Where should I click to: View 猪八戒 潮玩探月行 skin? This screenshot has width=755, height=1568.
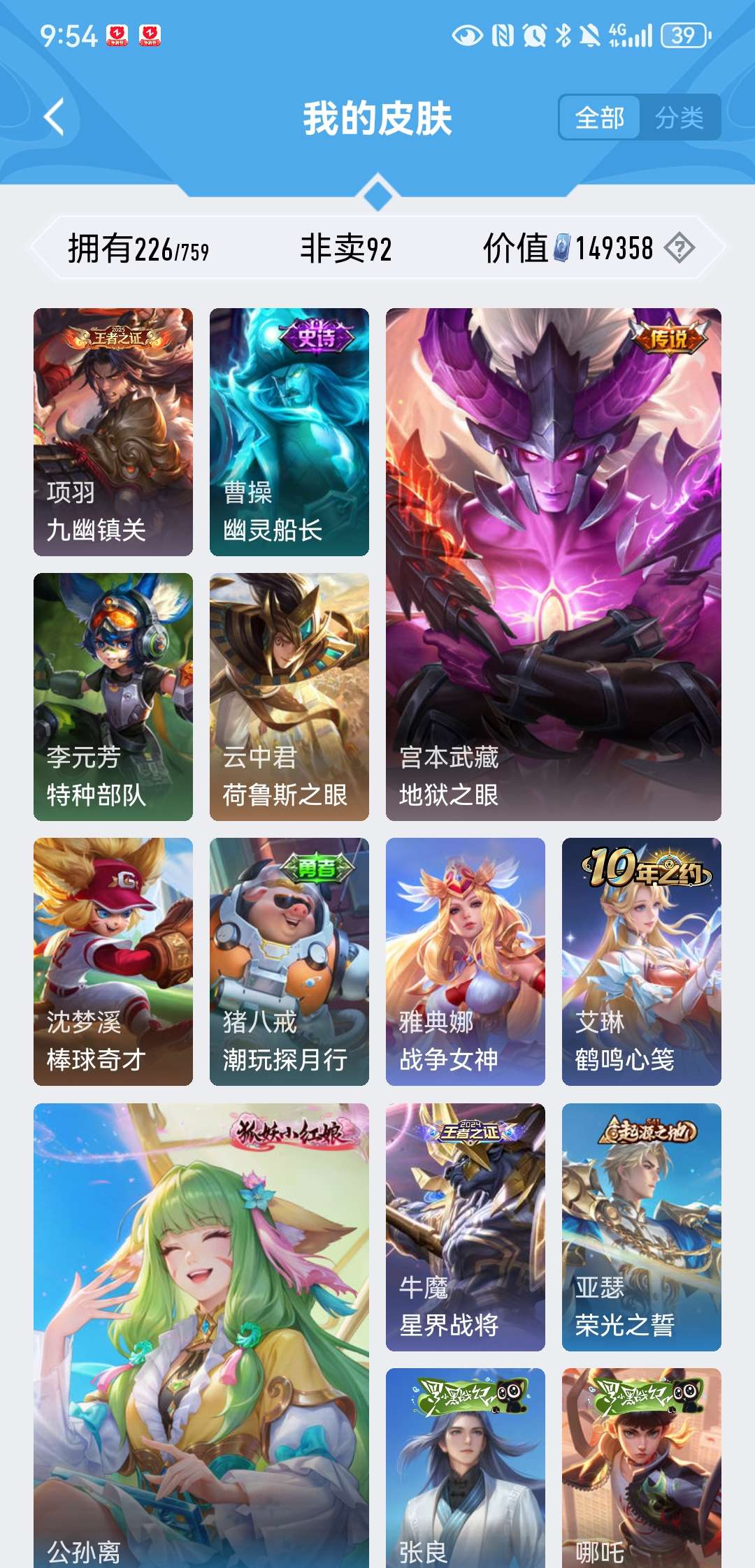[x=289, y=961]
